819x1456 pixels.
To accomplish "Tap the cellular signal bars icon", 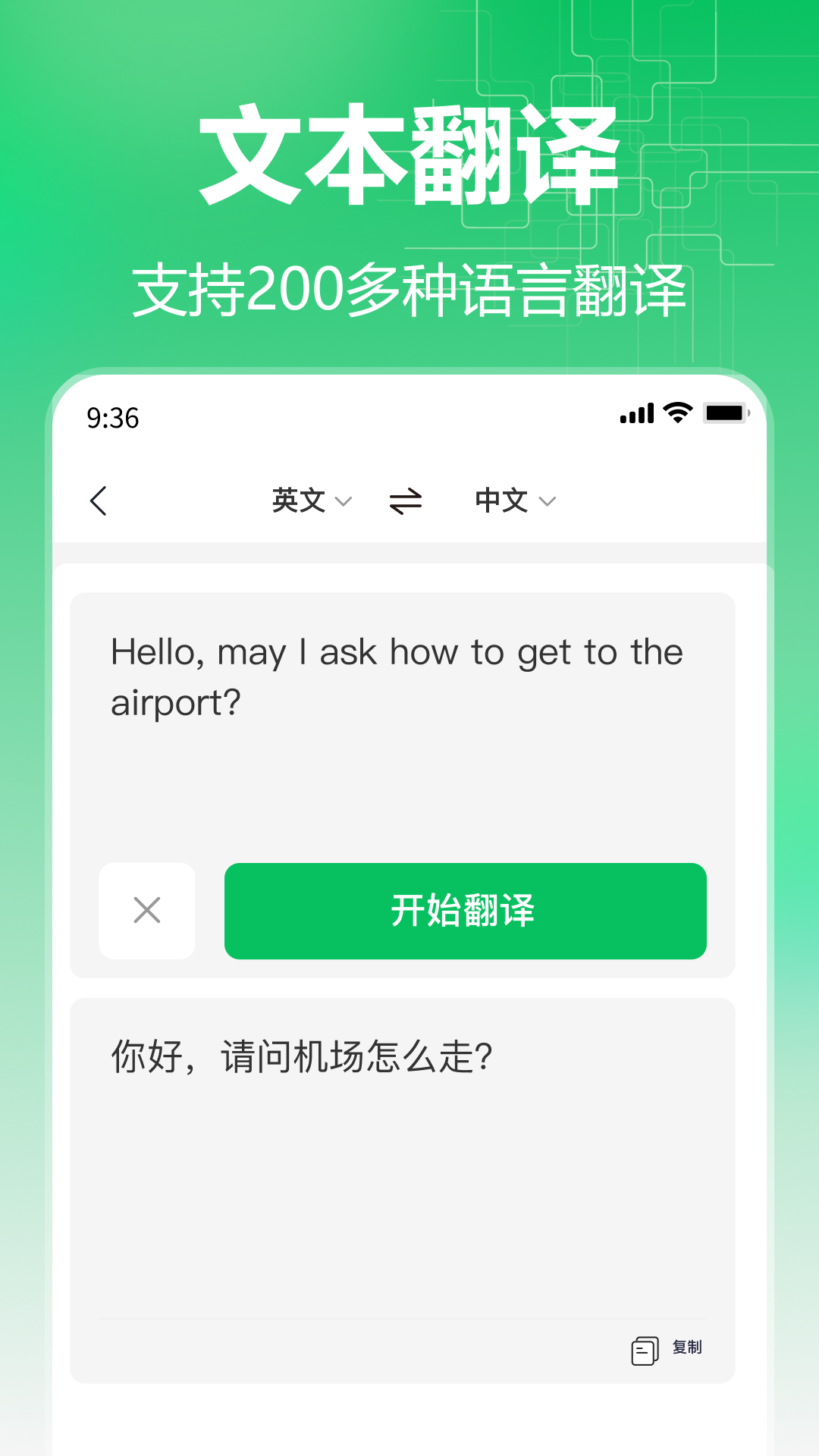I will coord(637,413).
